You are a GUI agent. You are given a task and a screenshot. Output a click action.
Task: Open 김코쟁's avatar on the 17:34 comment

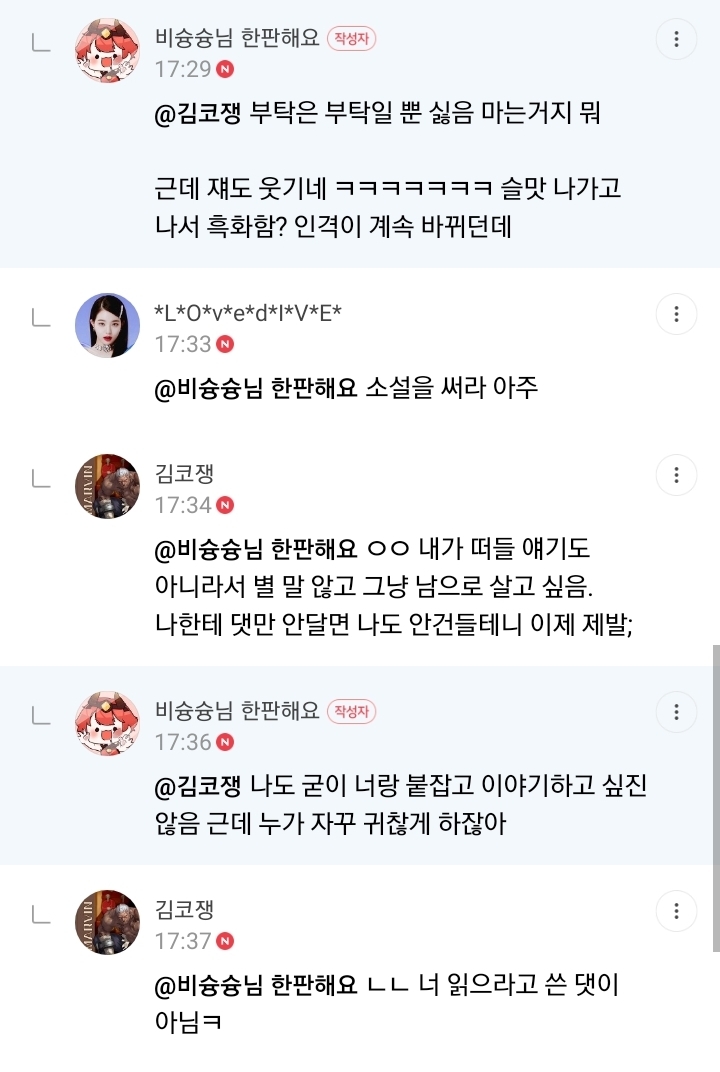[x=107, y=486]
